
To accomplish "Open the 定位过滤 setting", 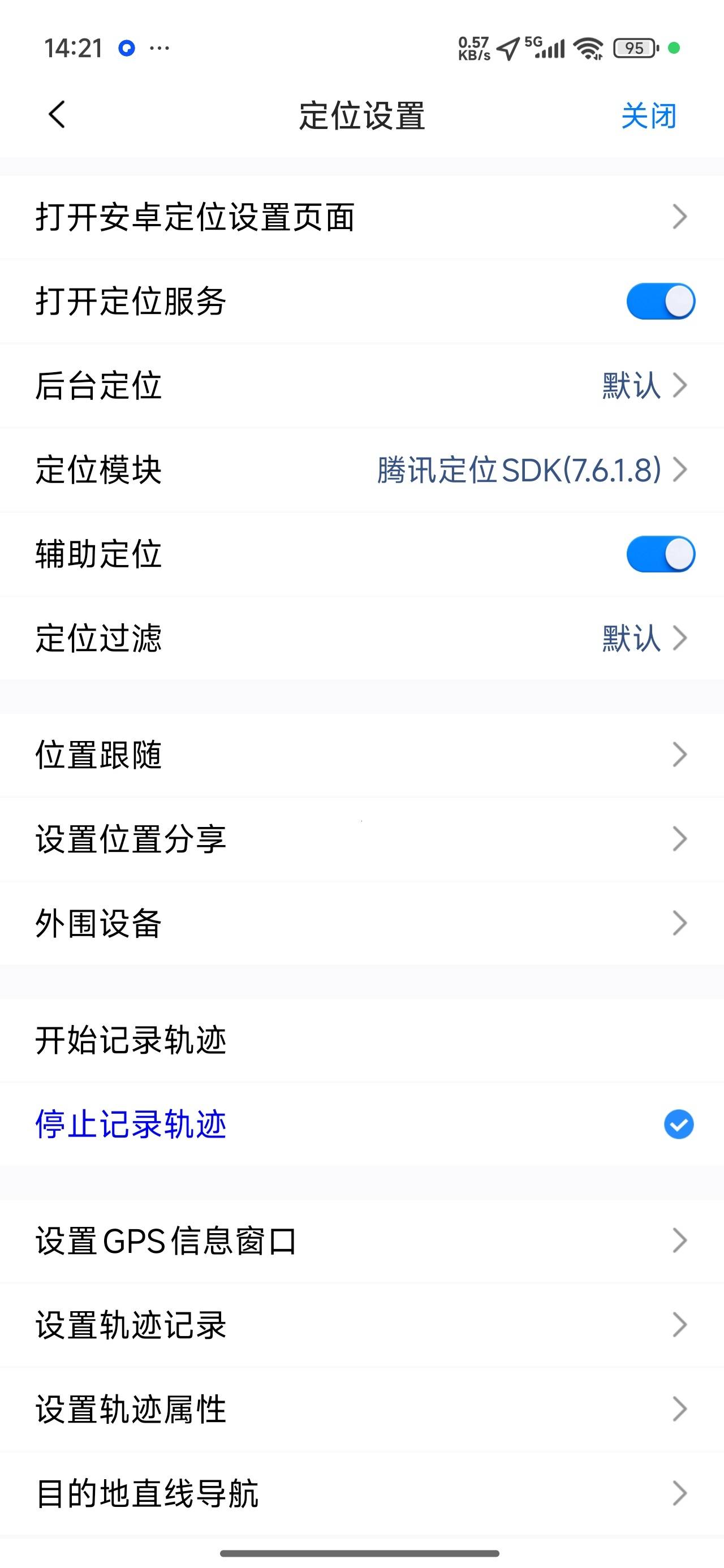I will (361, 639).
